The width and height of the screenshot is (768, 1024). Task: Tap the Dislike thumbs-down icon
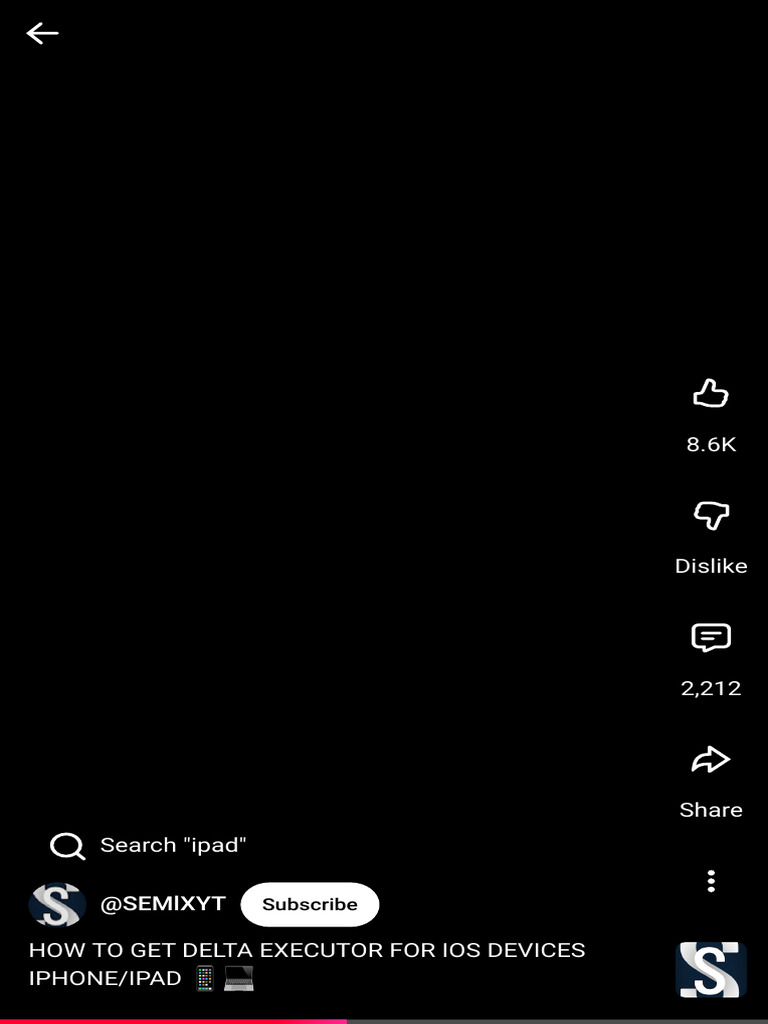pyautogui.click(x=711, y=516)
